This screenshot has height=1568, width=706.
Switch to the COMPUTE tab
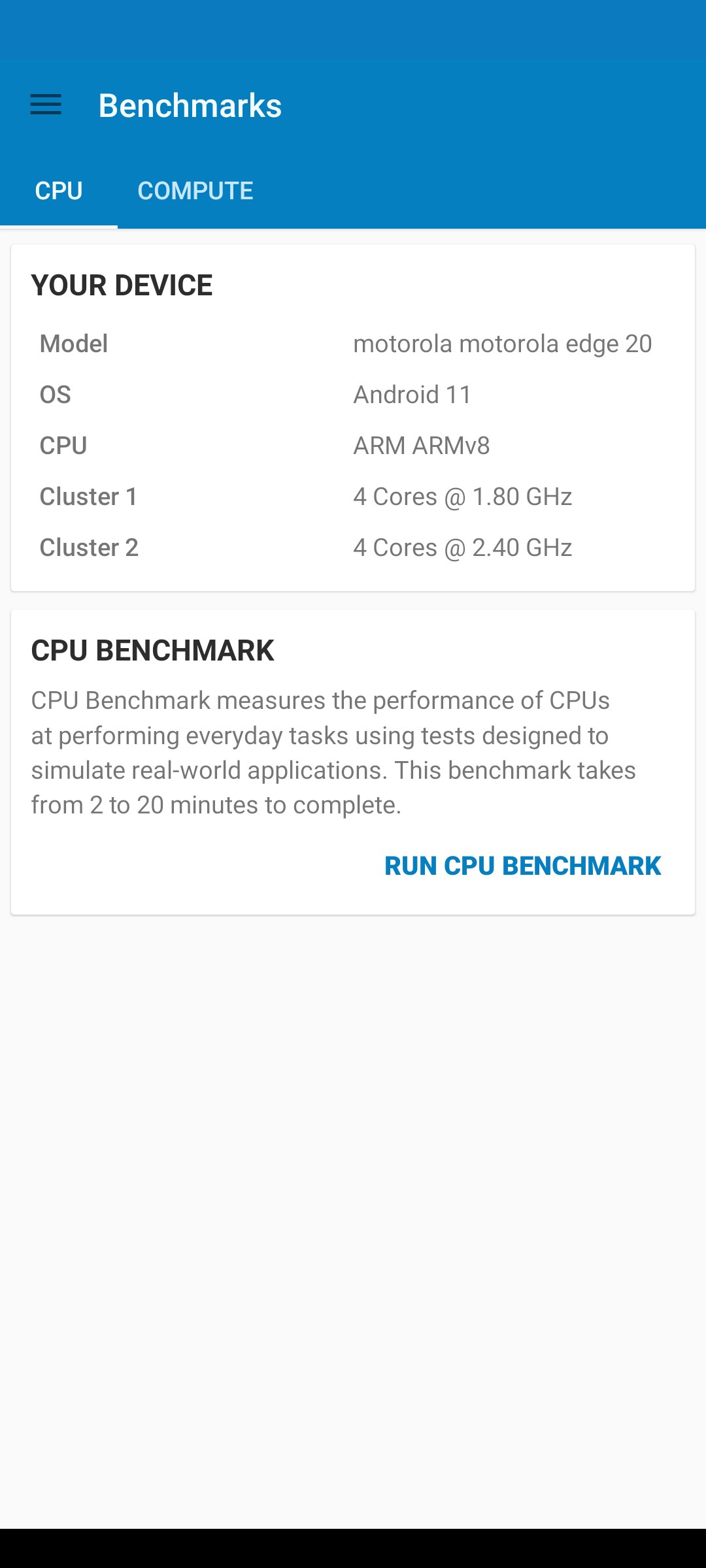[x=195, y=191]
